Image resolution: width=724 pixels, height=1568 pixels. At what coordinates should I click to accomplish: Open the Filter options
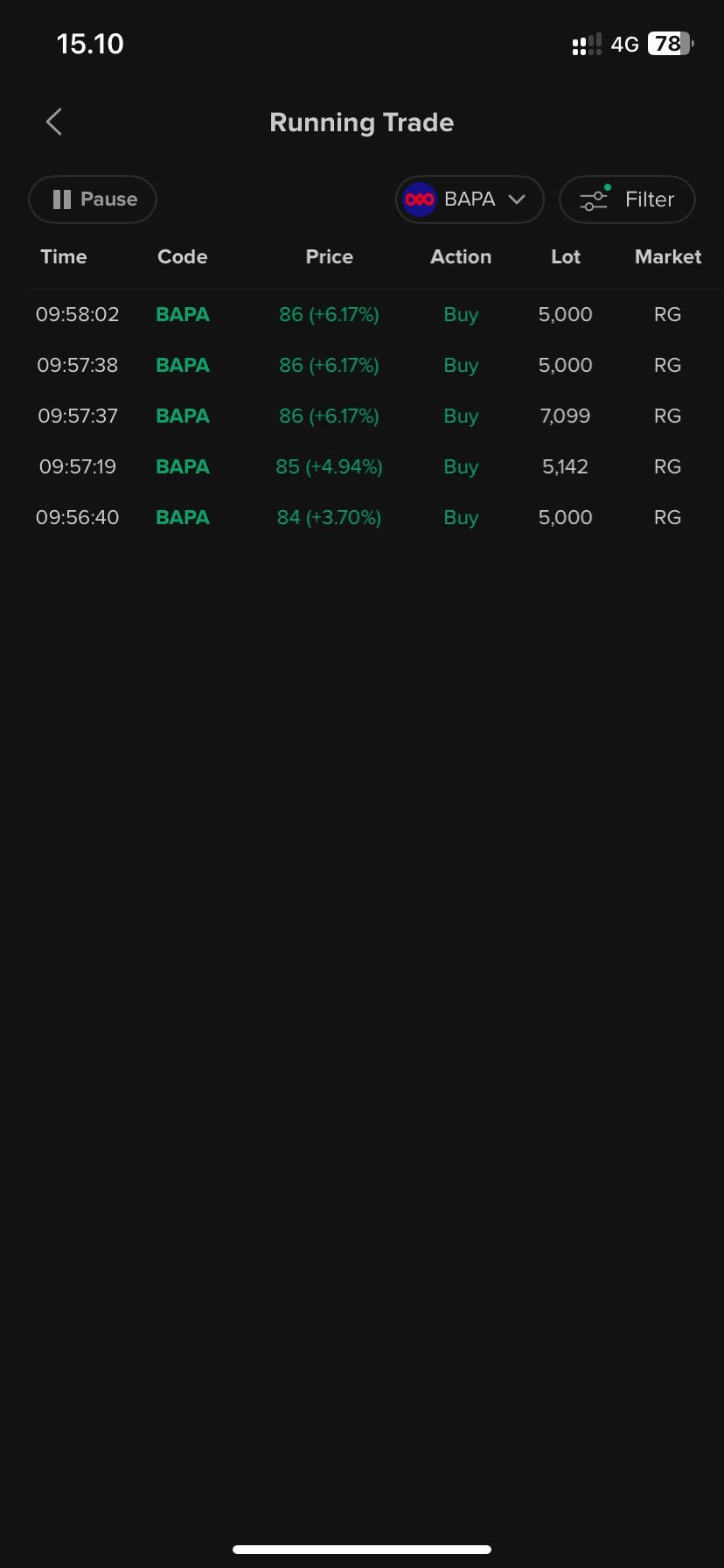[x=627, y=199]
